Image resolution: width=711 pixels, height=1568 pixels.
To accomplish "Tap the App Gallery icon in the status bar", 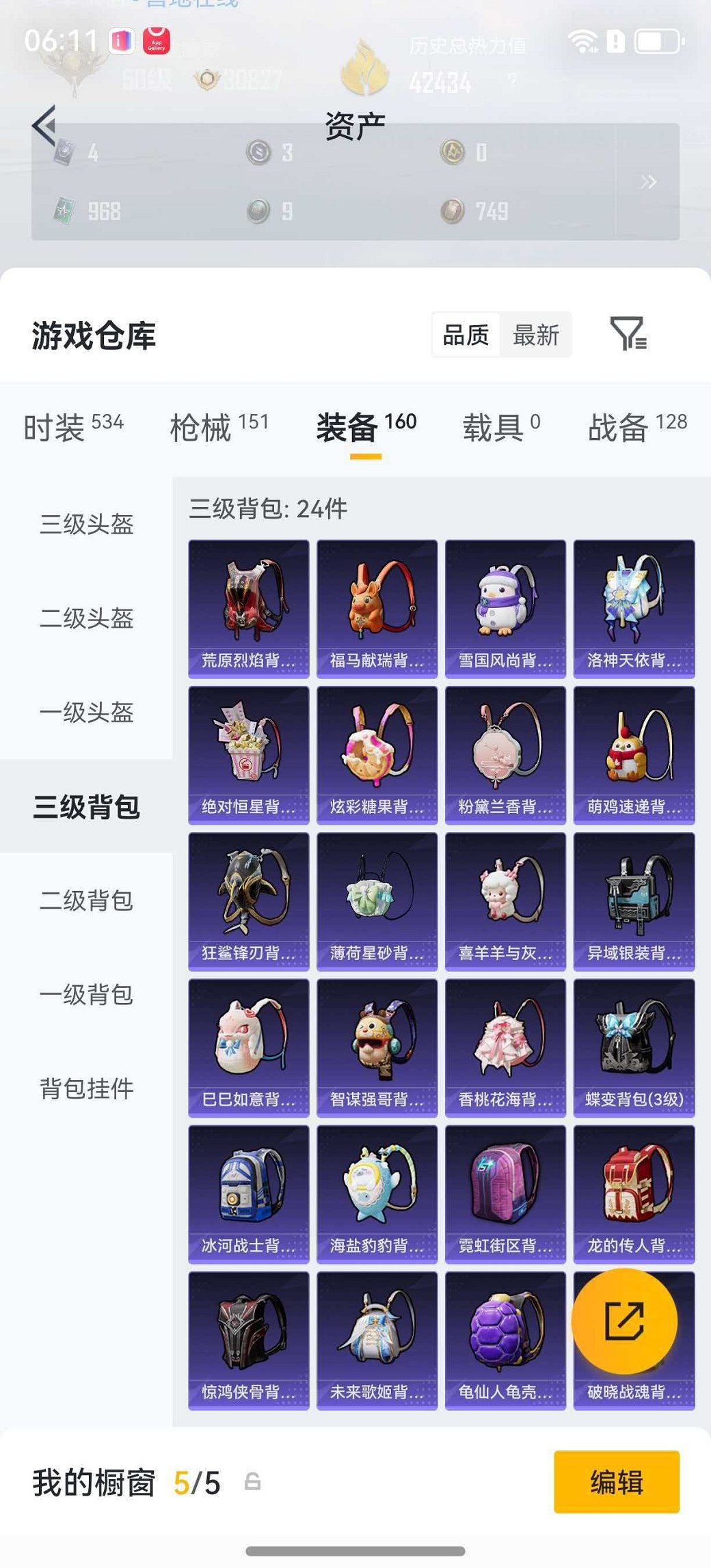I will (x=155, y=40).
